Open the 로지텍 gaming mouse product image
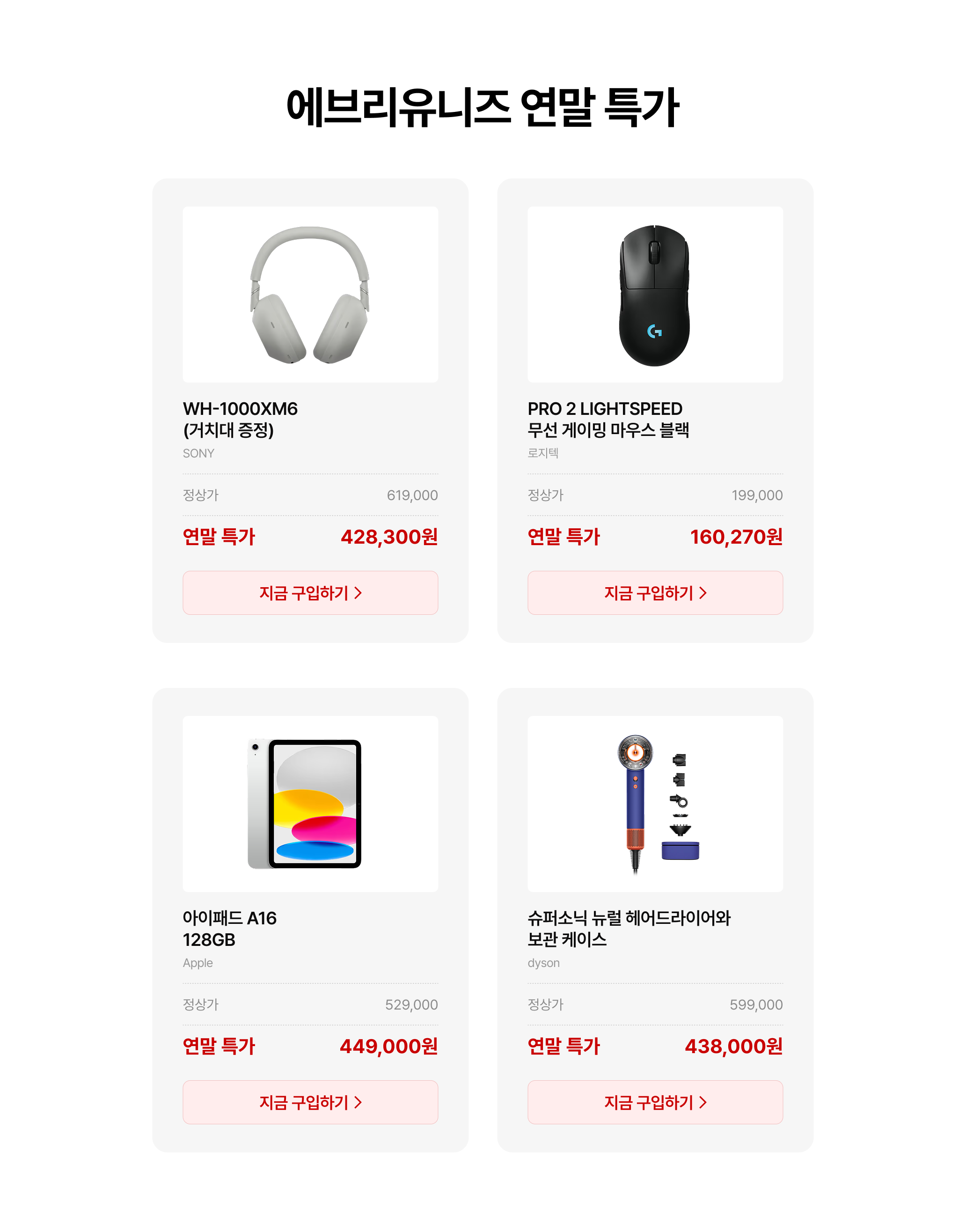This screenshot has width=966, height=1232. (655, 294)
